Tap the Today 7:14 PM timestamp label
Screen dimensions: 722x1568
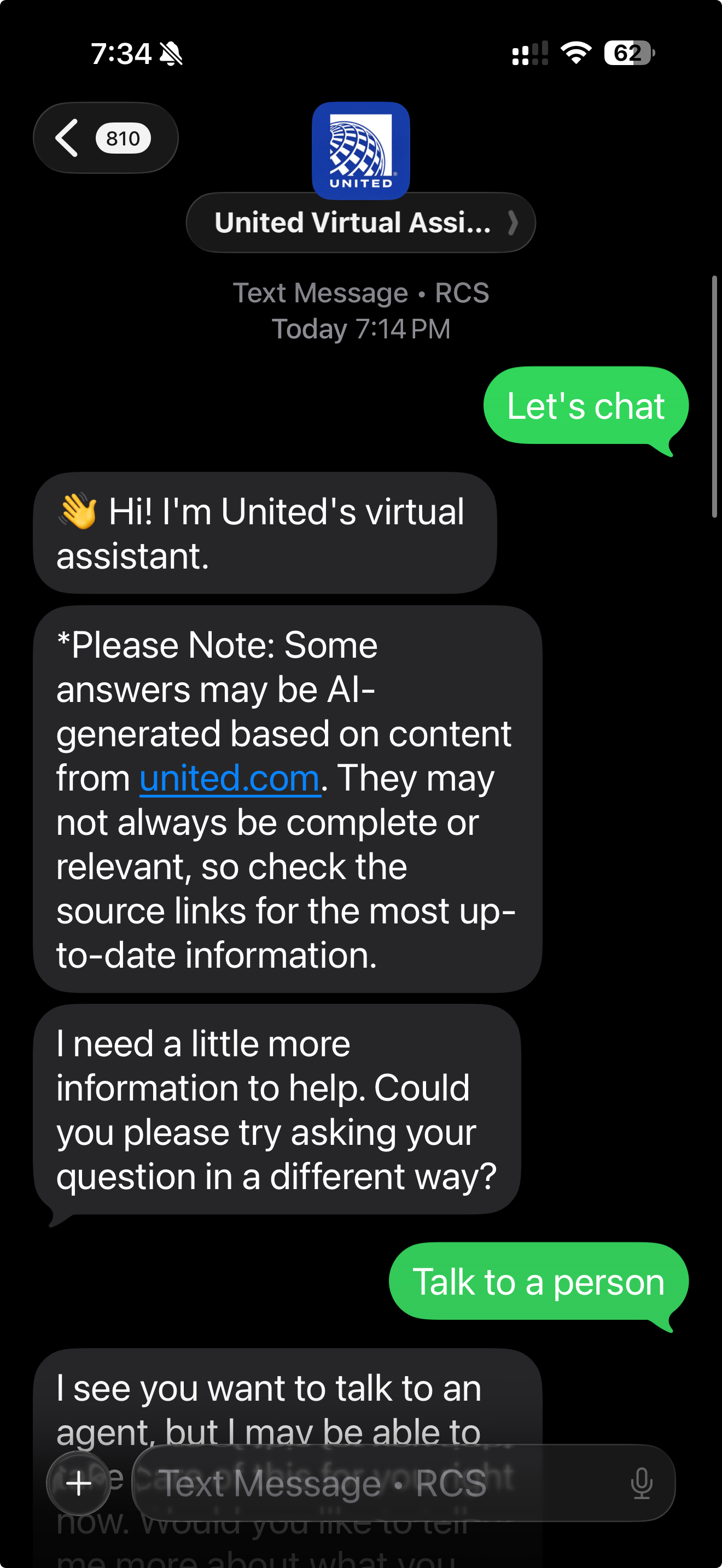(x=360, y=328)
